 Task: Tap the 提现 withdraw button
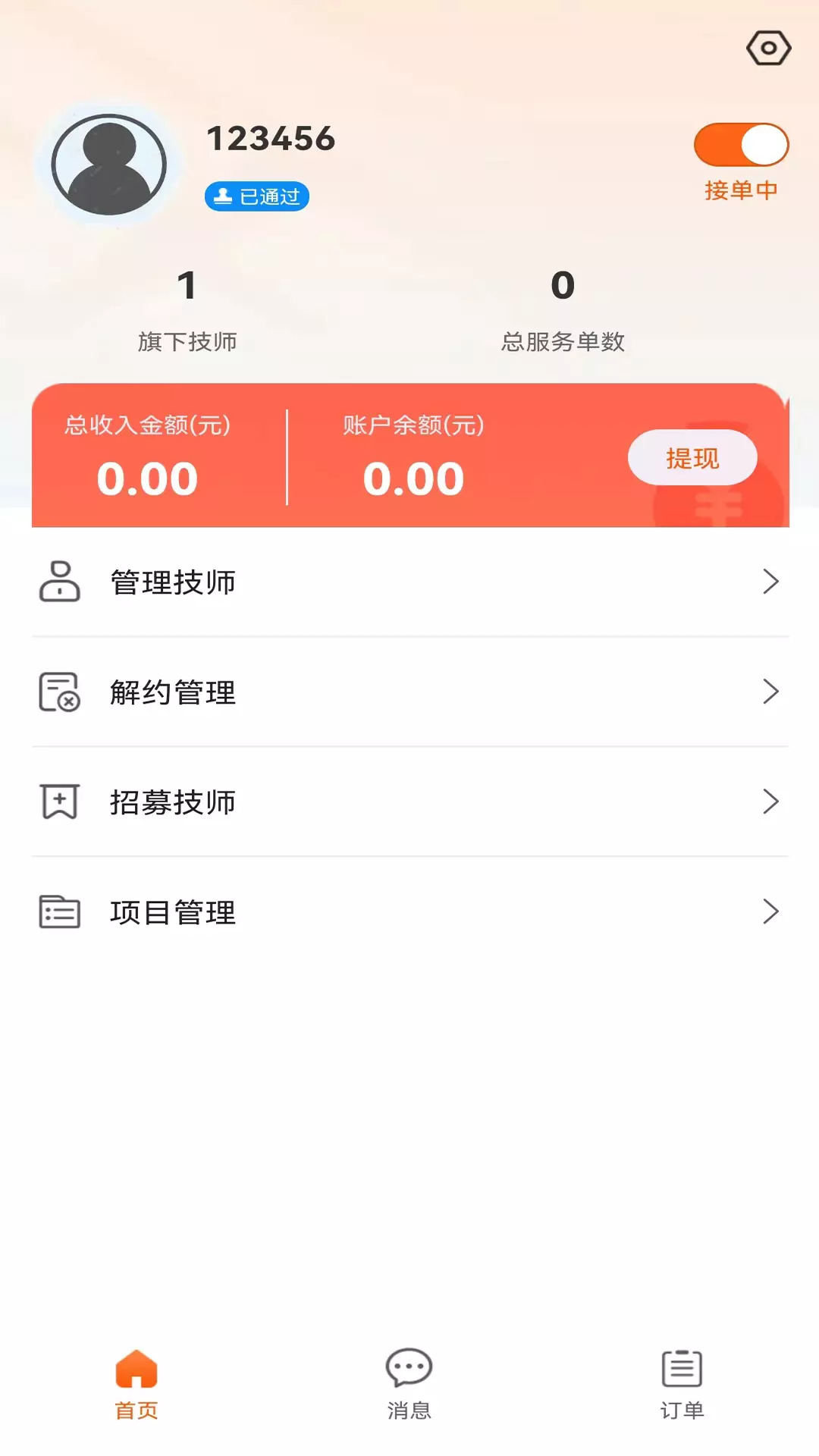(x=692, y=457)
